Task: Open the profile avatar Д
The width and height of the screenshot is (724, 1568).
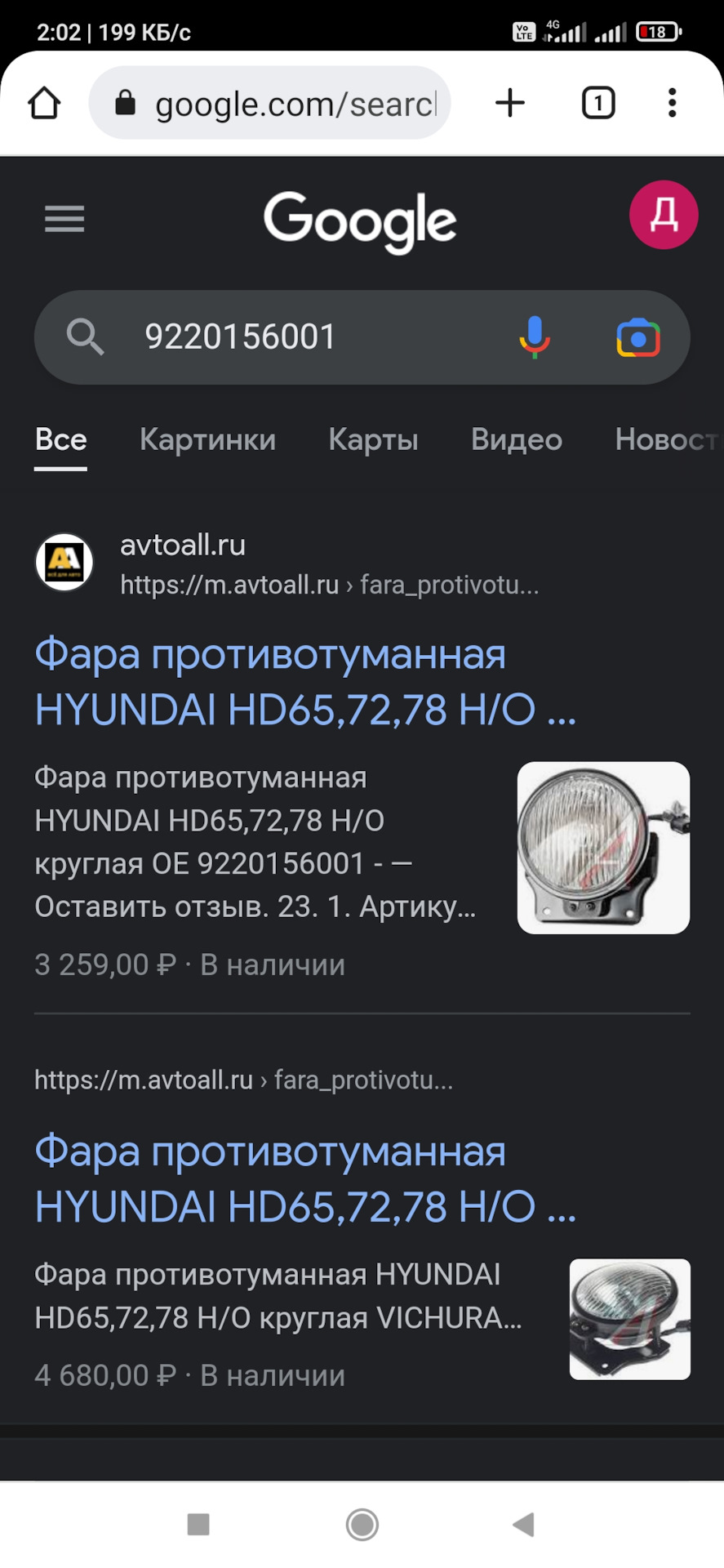Action: click(664, 215)
